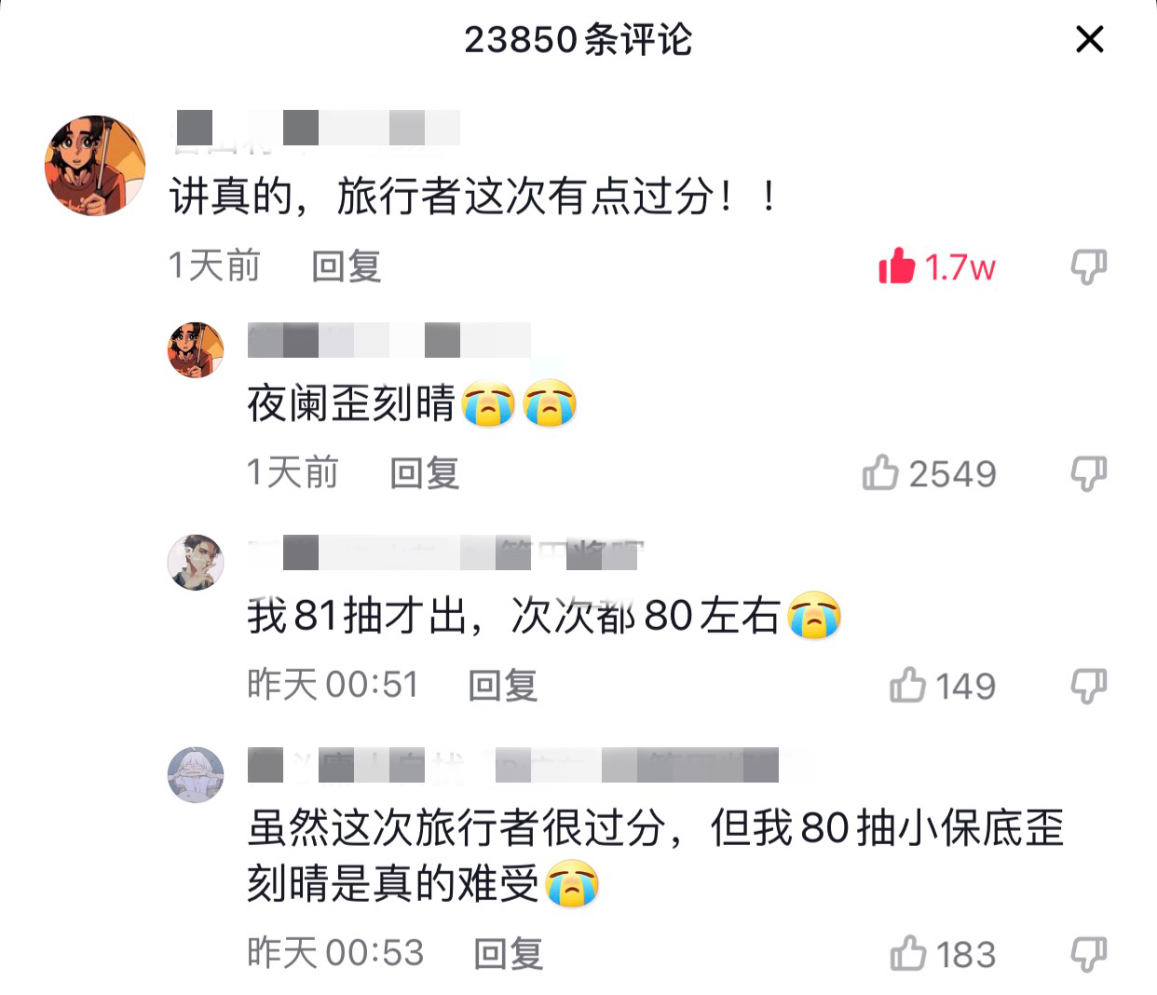Image resolution: width=1157 pixels, height=995 pixels.
Task: Like the comment '我81抽才出'
Action: (x=908, y=686)
